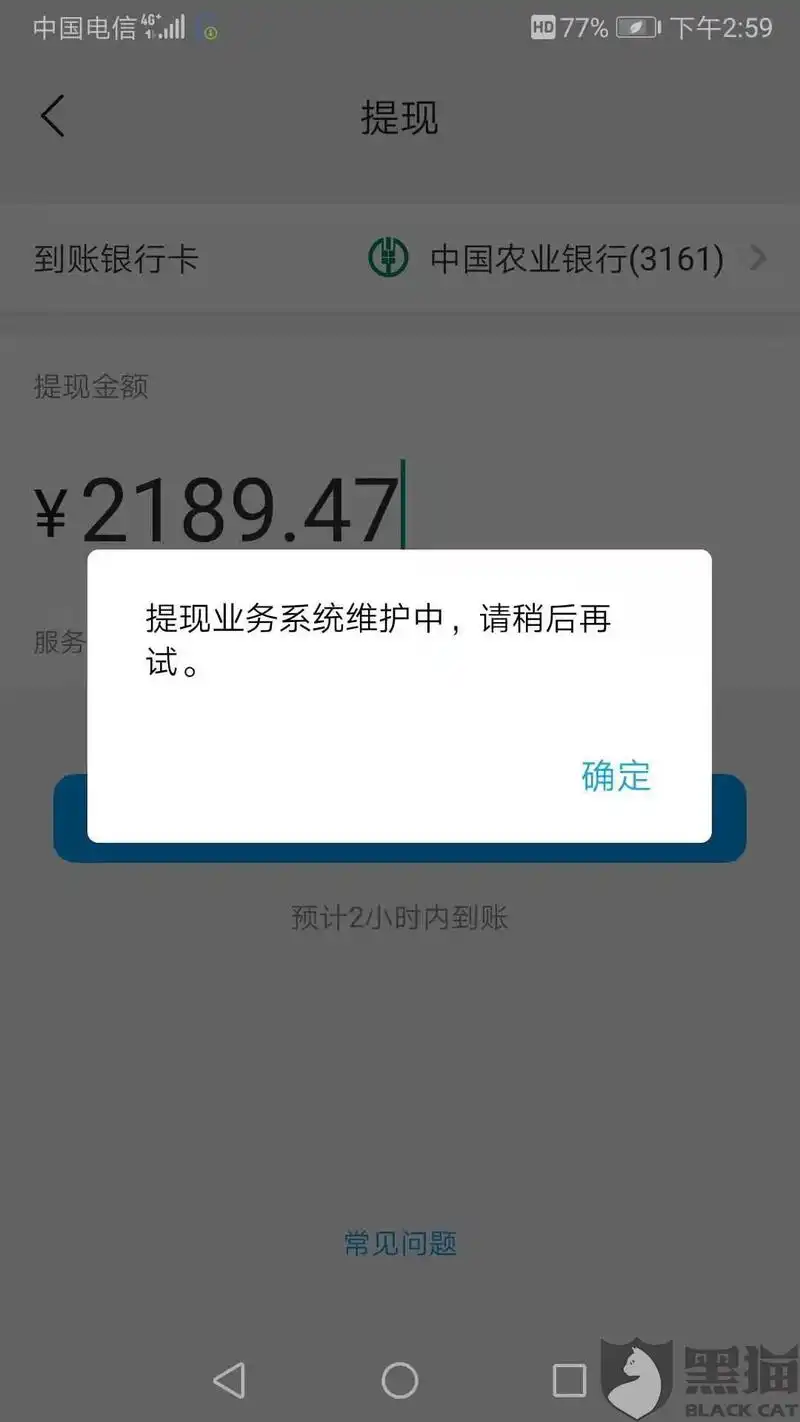Tap the 提现 page title
800x1422 pixels.
pyautogui.click(x=400, y=118)
